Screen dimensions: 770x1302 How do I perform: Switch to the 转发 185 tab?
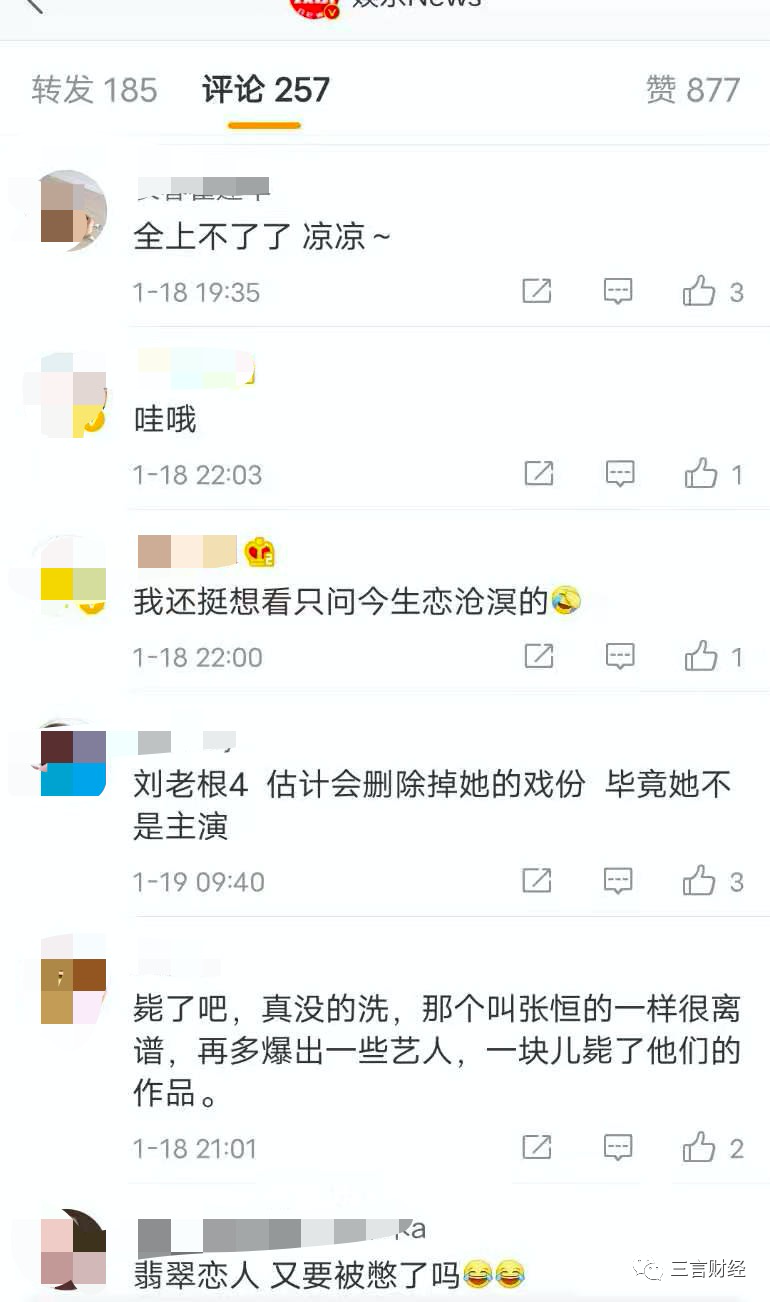click(x=94, y=90)
